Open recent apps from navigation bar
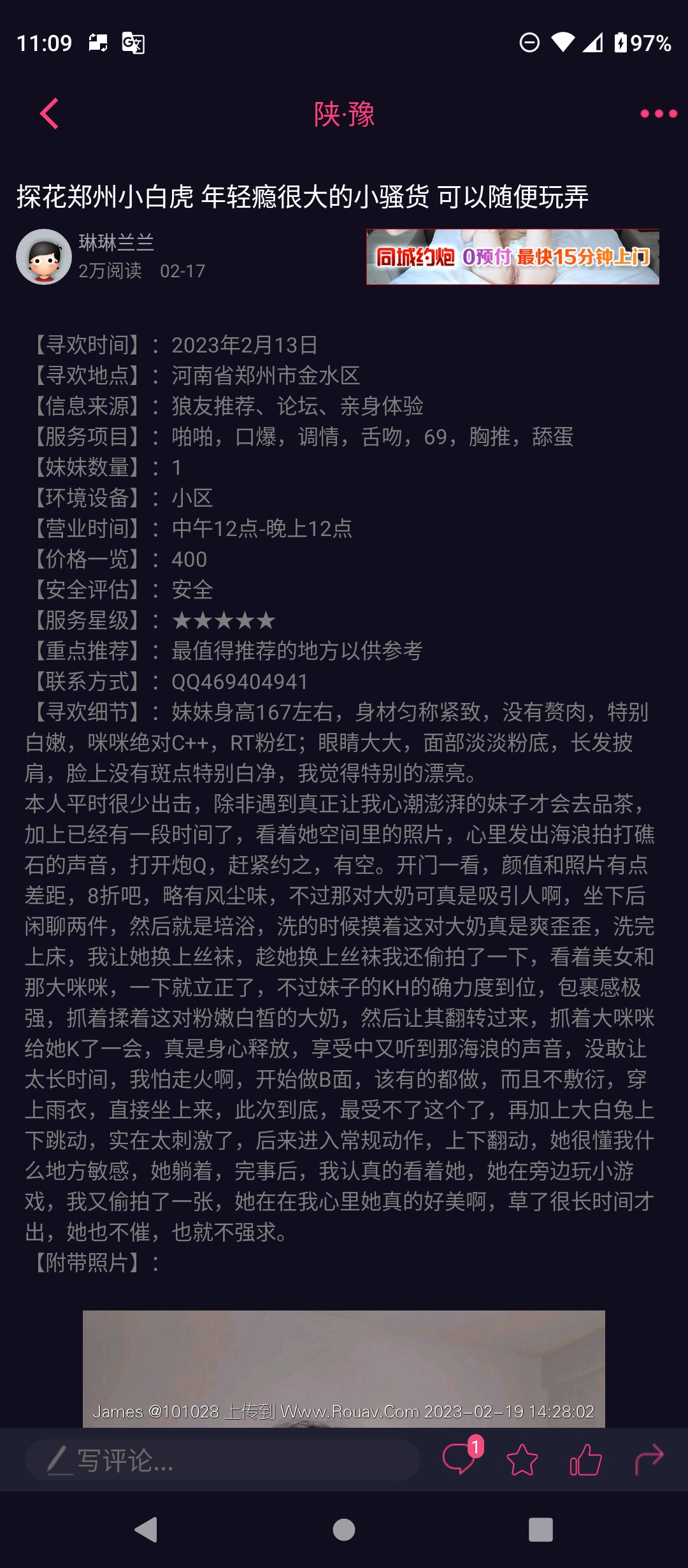Viewport: 688px width, 1568px height. [540, 1529]
